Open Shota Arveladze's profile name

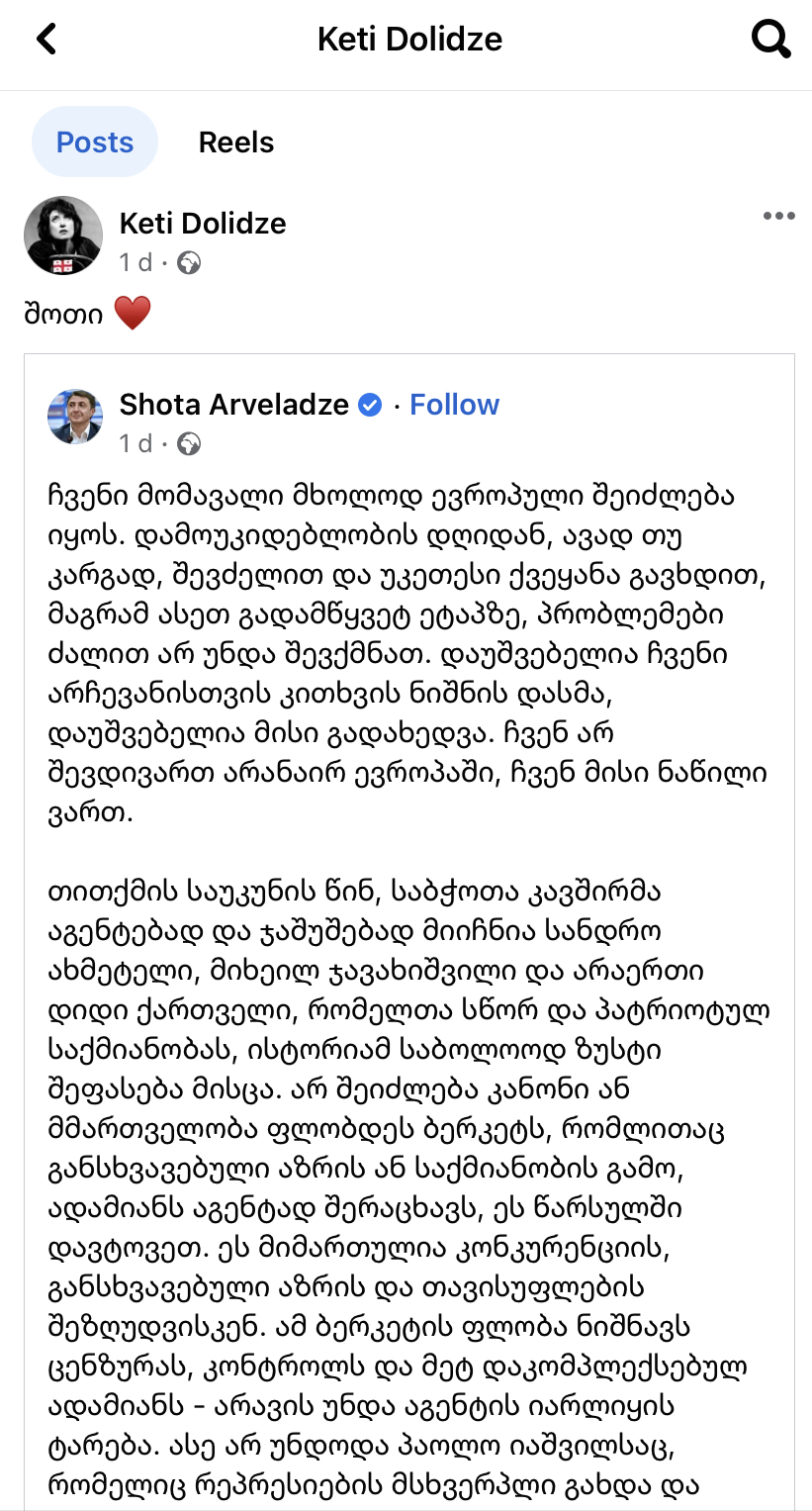click(x=234, y=405)
